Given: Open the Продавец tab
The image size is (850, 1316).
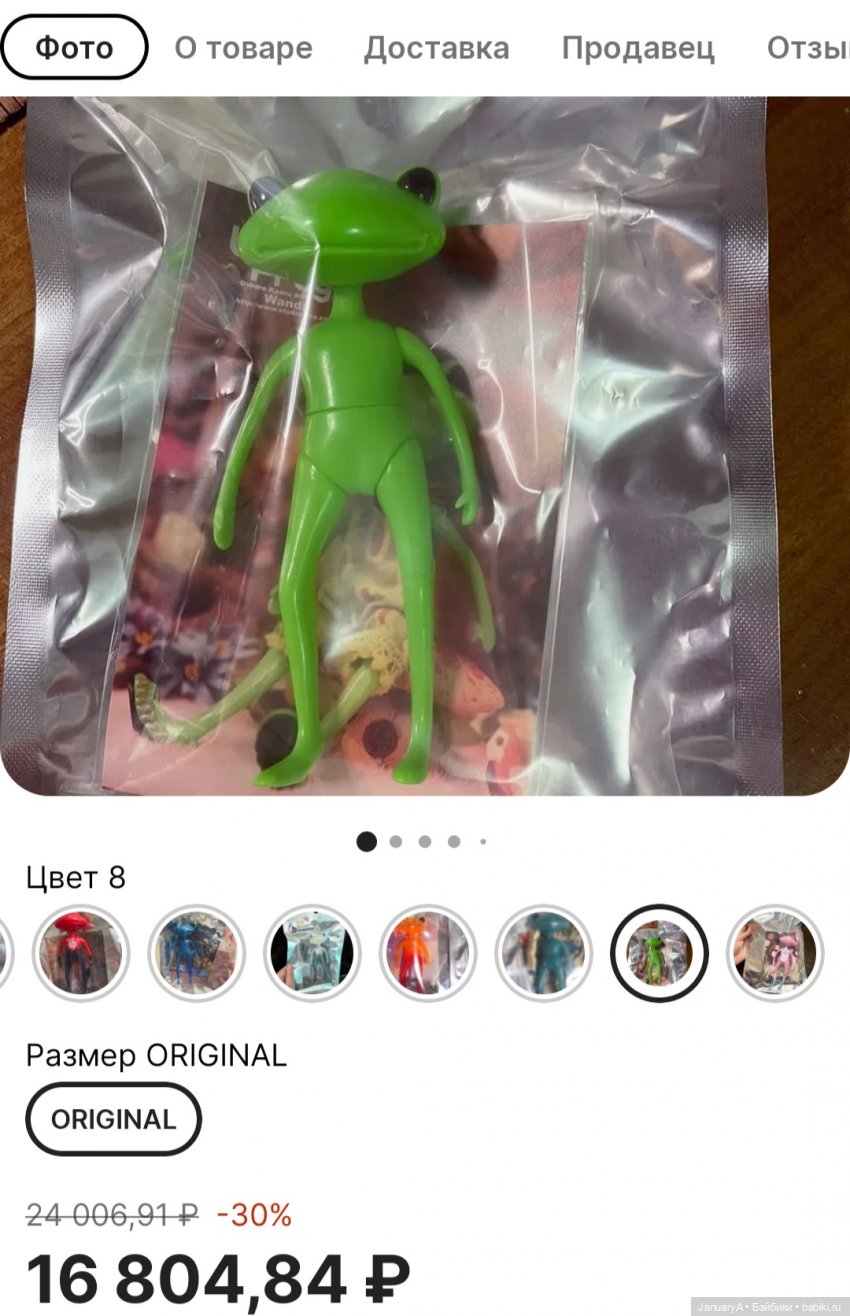Looking at the screenshot, I should coord(638,48).
